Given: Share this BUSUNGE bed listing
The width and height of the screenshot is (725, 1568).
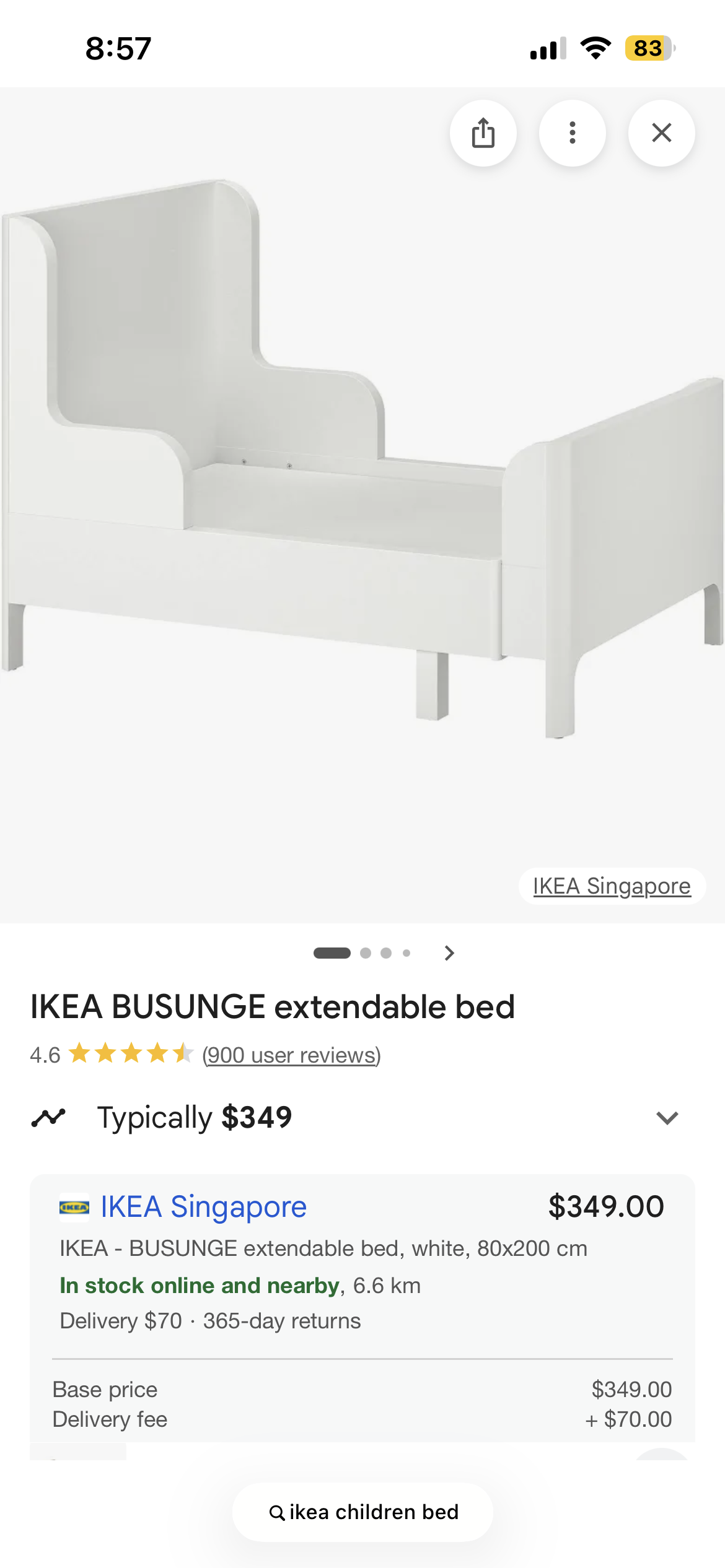Looking at the screenshot, I should pos(483,133).
